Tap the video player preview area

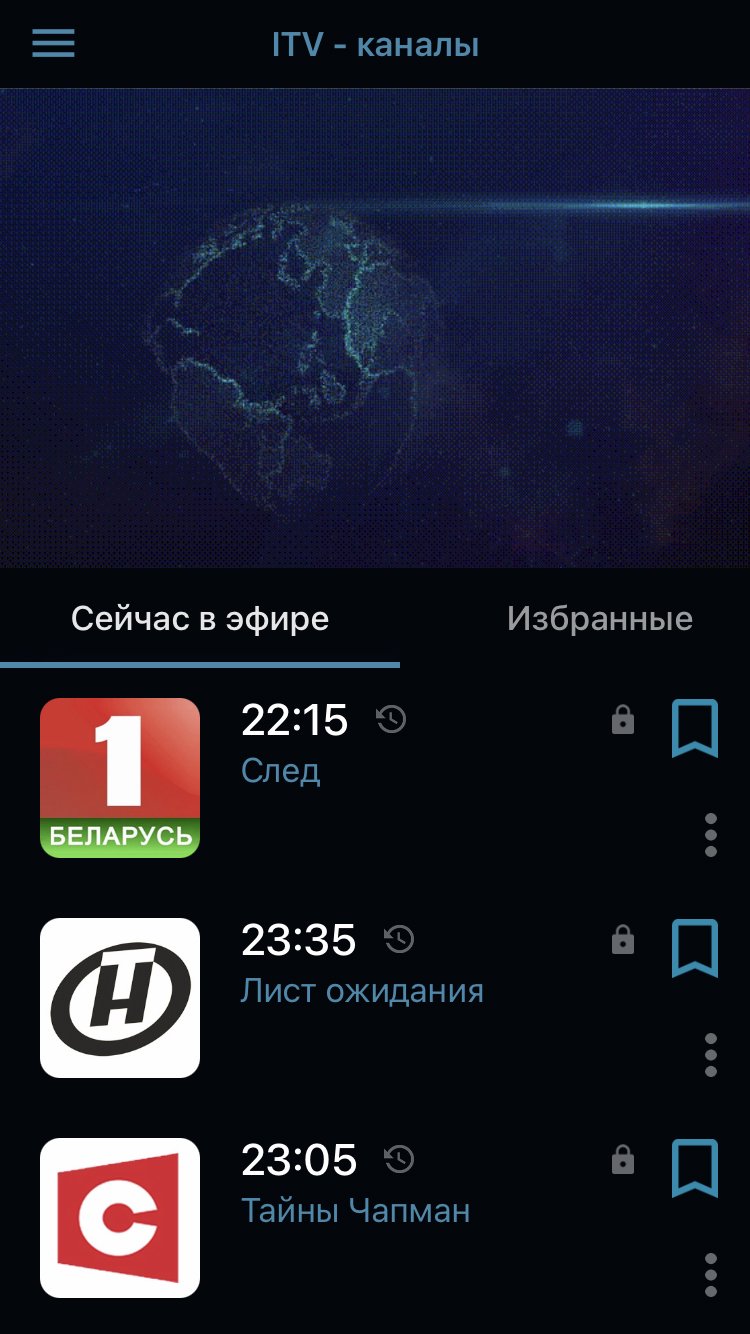pos(375,328)
